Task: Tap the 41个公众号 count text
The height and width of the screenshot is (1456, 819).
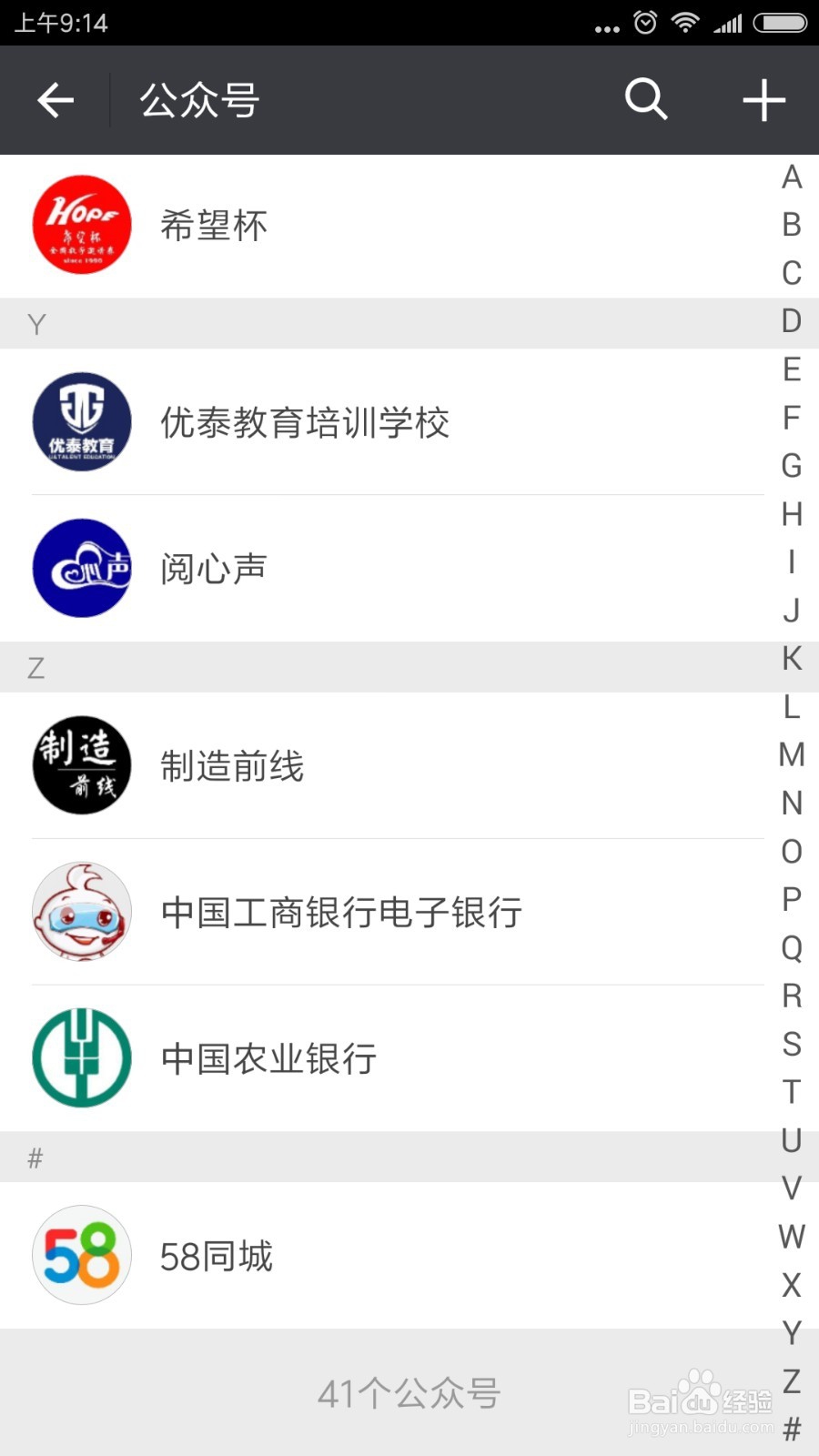Action: tap(409, 1390)
